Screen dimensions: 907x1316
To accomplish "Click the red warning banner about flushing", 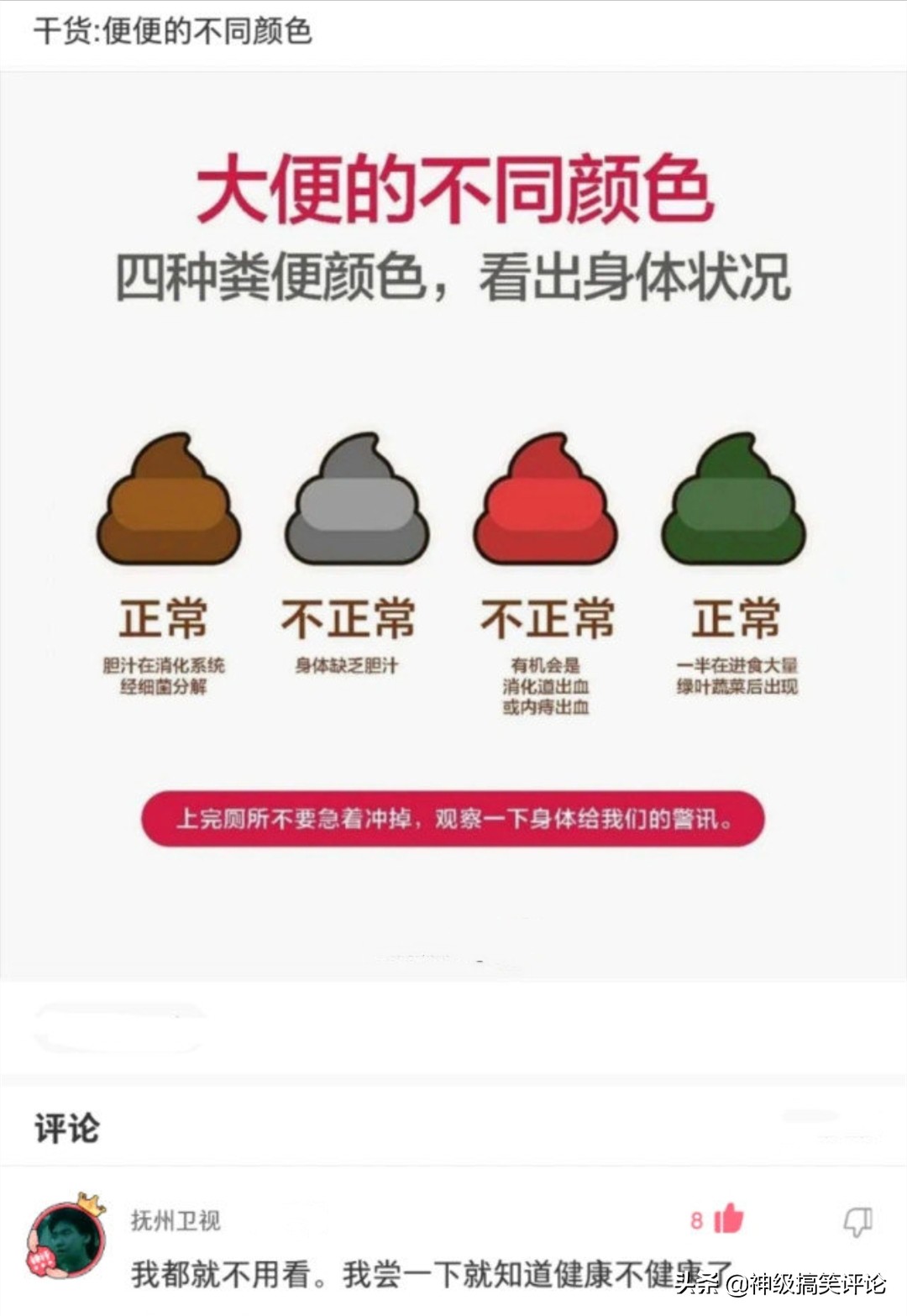I will pyautogui.click(x=453, y=813).
